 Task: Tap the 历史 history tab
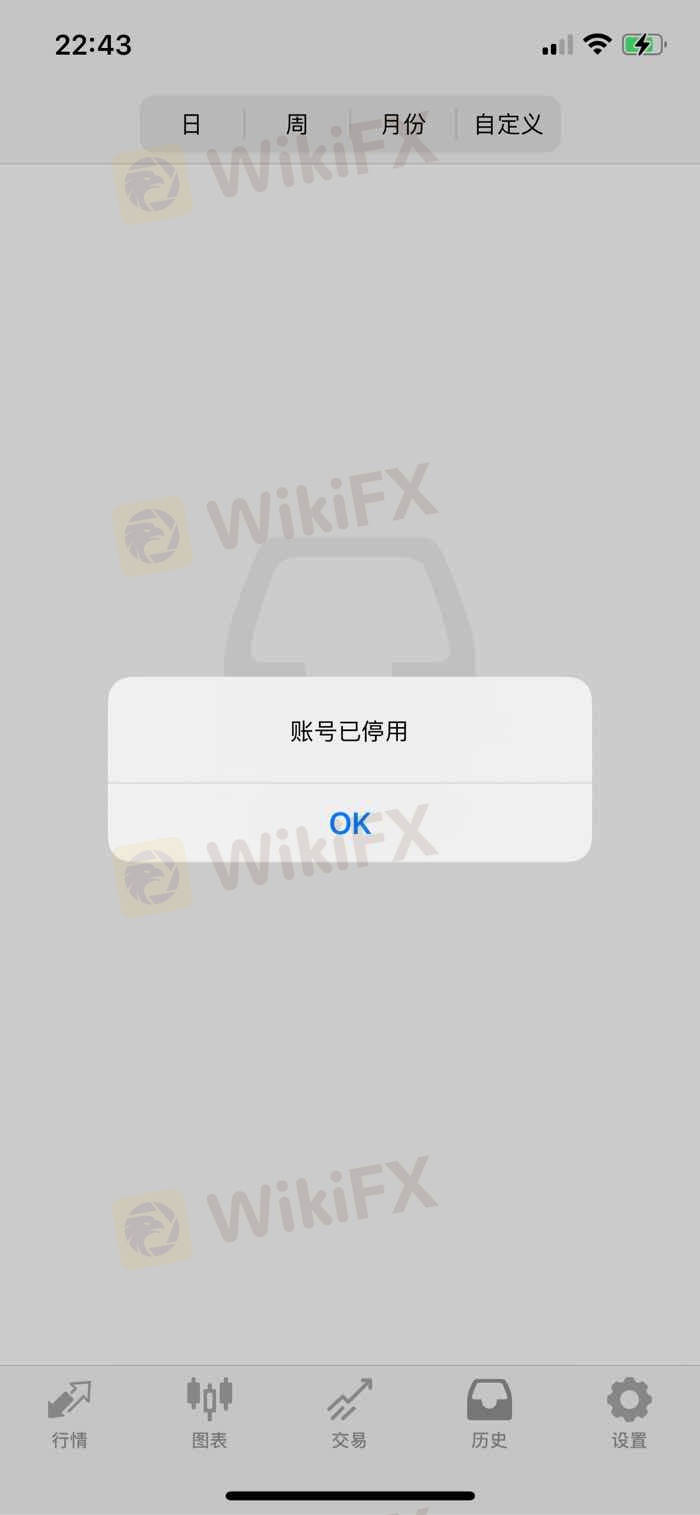click(489, 1412)
